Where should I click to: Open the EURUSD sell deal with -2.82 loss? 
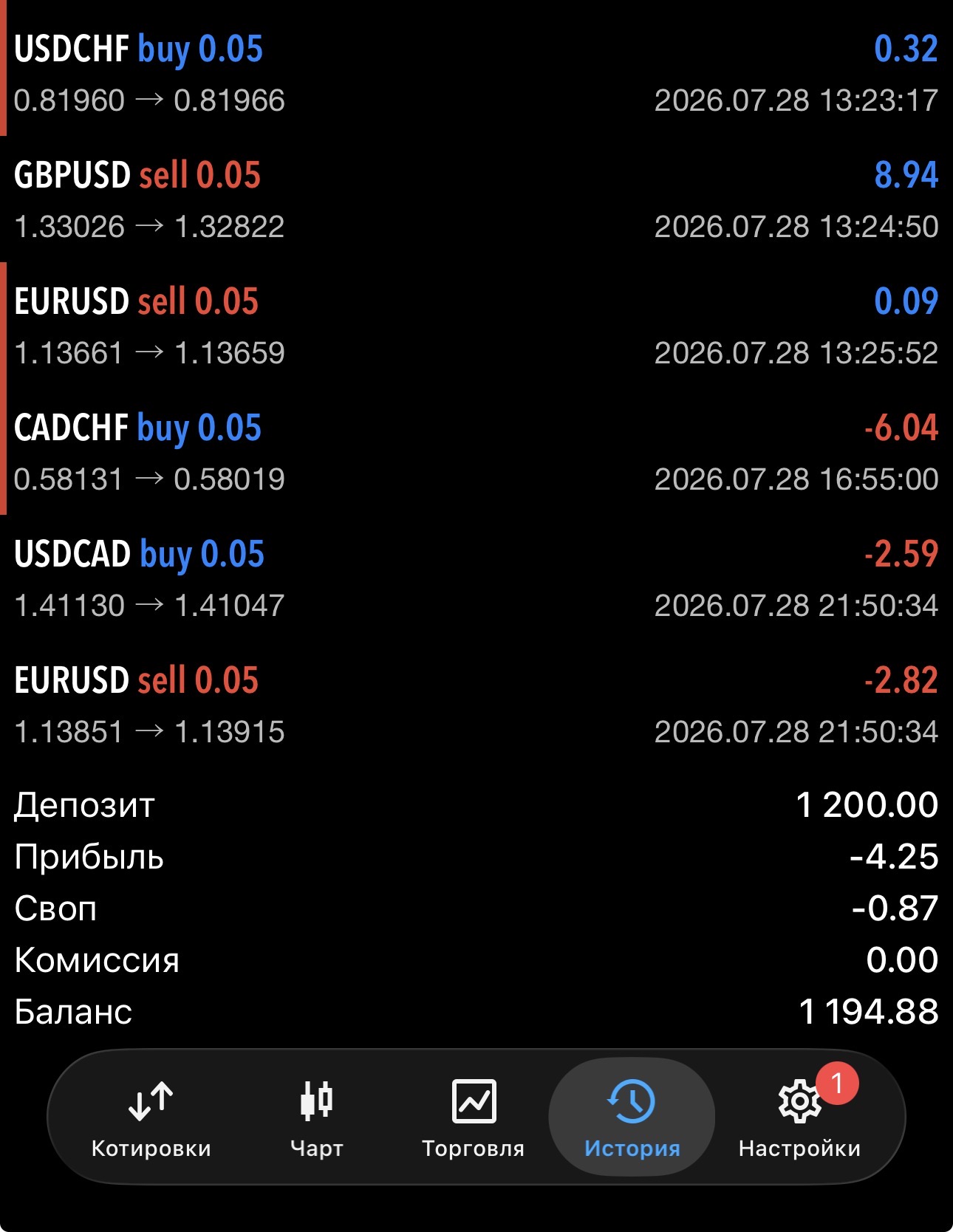(476, 705)
